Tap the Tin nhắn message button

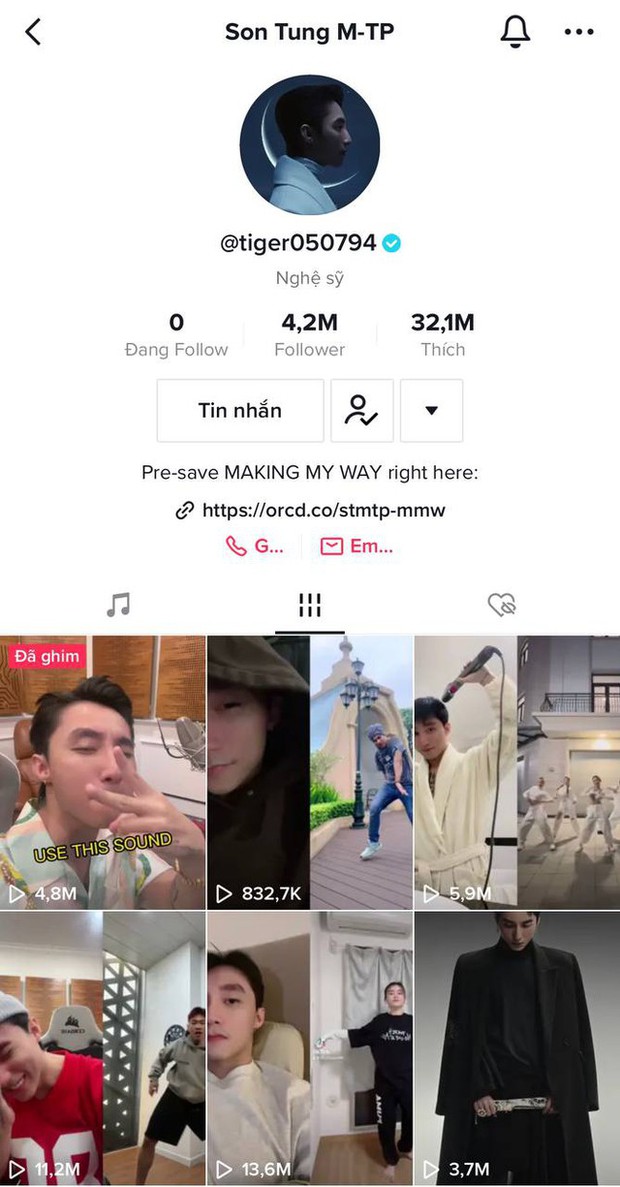[240, 410]
